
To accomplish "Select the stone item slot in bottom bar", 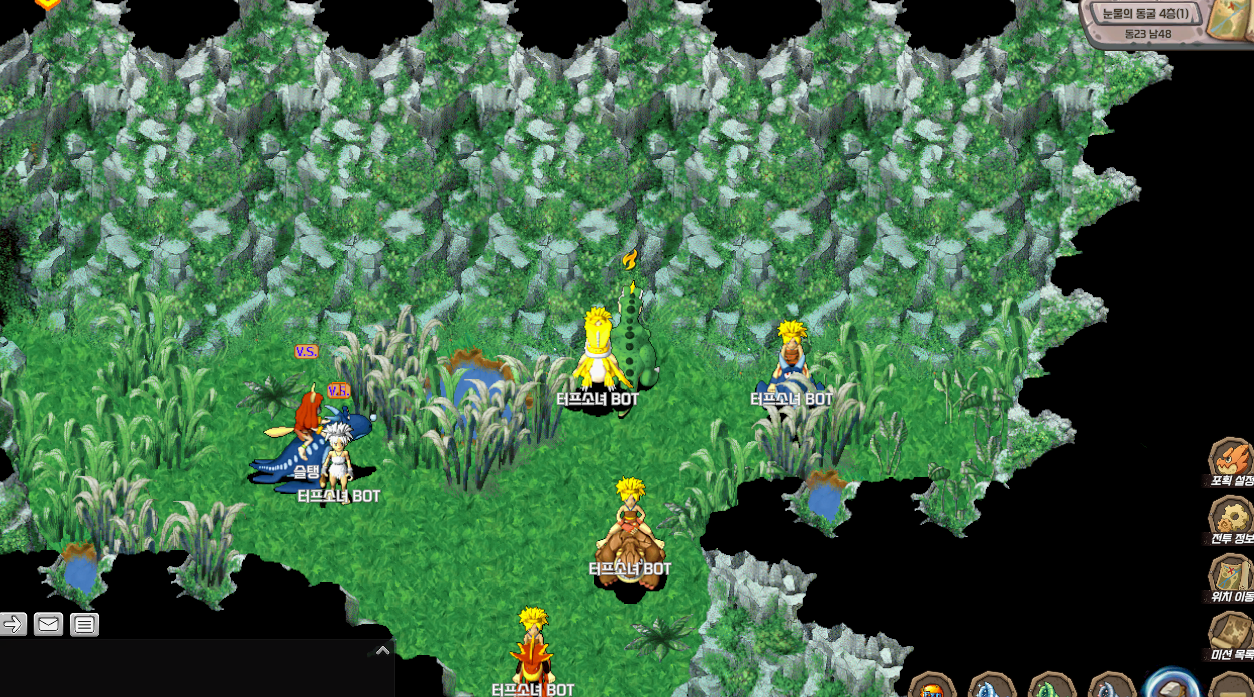I will pos(1172,686).
